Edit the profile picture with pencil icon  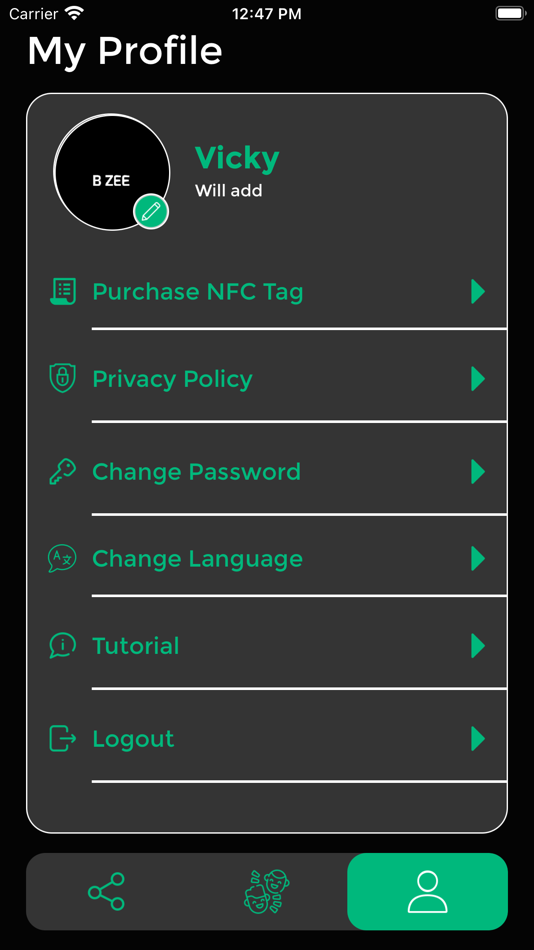(x=151, y=211)
